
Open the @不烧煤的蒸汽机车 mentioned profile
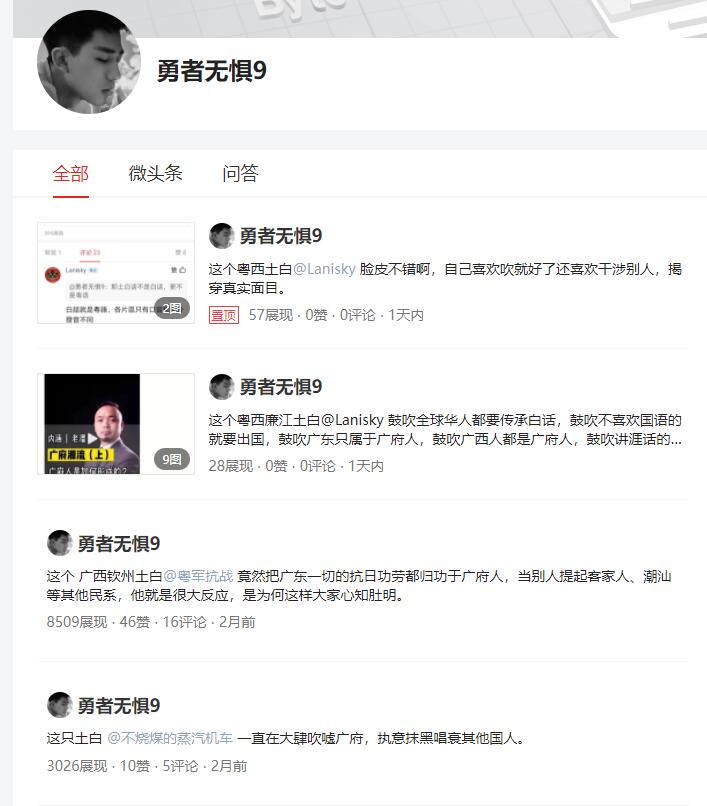[x=170, y=739]
